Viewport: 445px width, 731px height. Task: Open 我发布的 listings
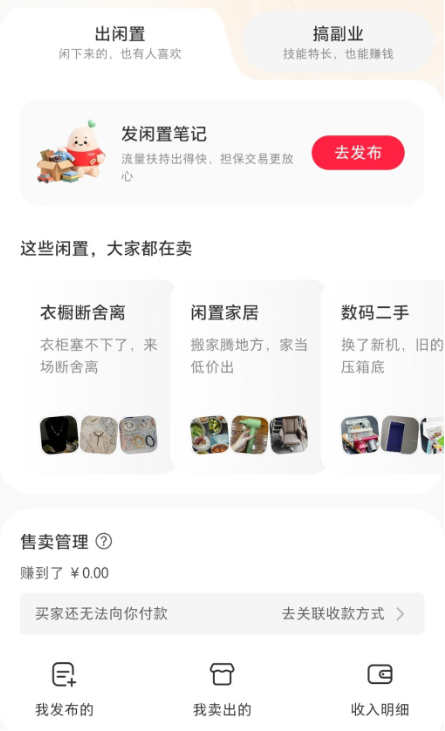pyautogui.click(x=64, y=689)
